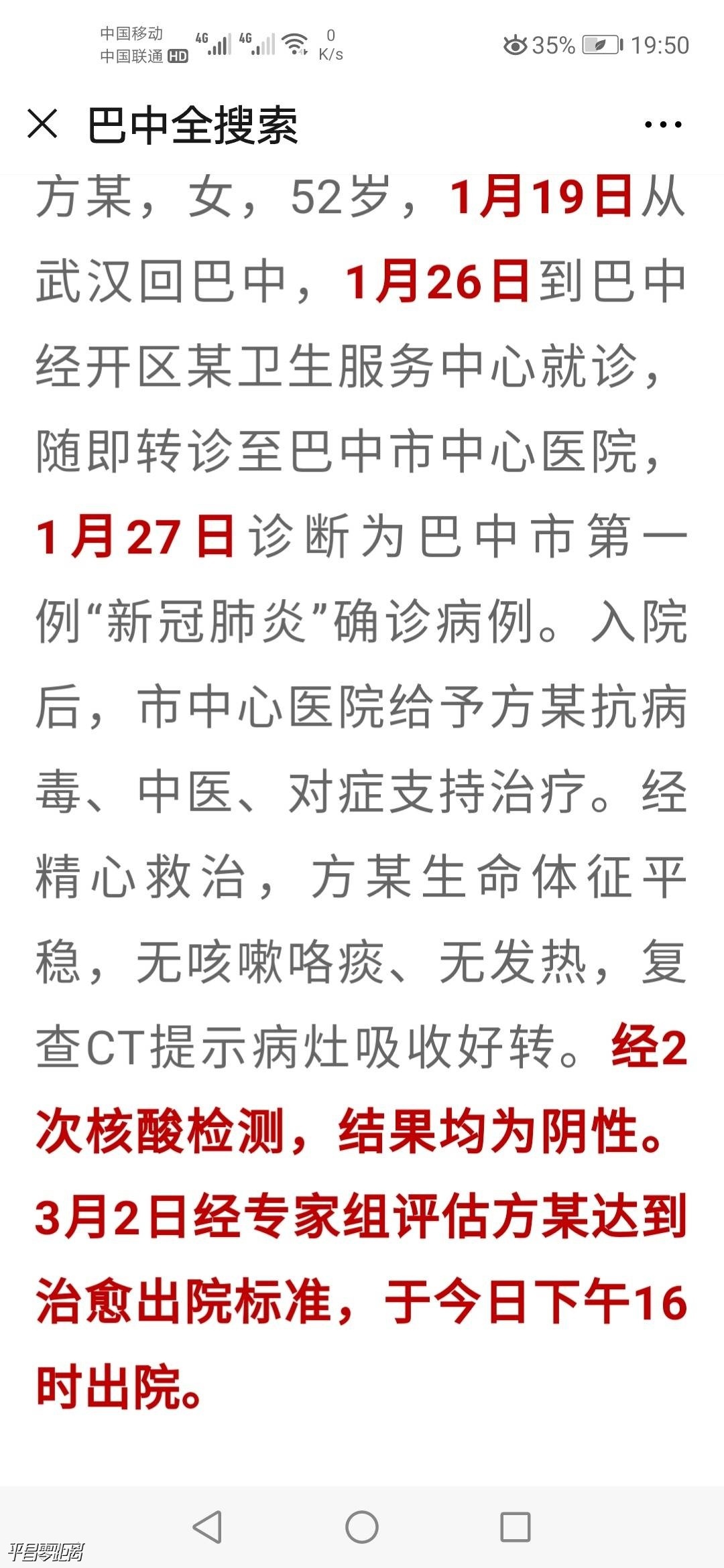Go to the home screen
The height and width of the screenshot is (1568, 724).
362,1527
